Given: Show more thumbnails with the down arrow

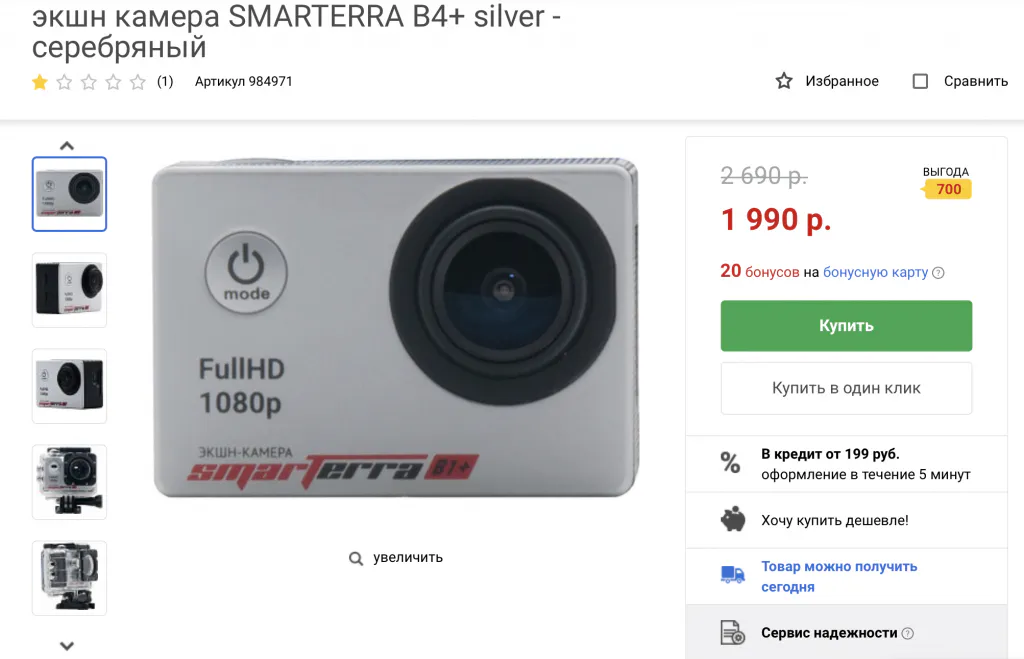Looking at the screenshot, I should coord(67,646).
